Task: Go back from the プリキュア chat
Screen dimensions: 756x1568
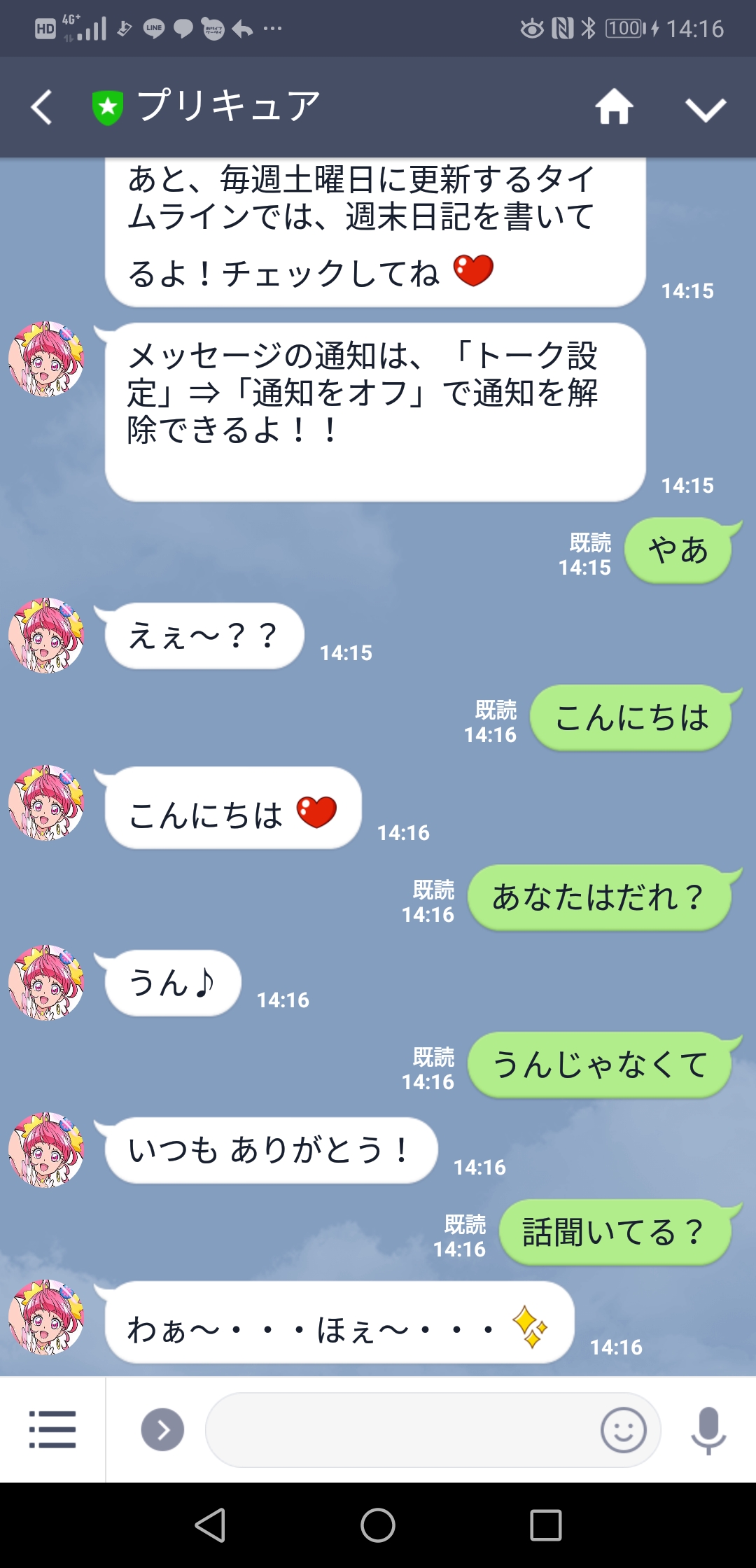Action: coord(42,107)
